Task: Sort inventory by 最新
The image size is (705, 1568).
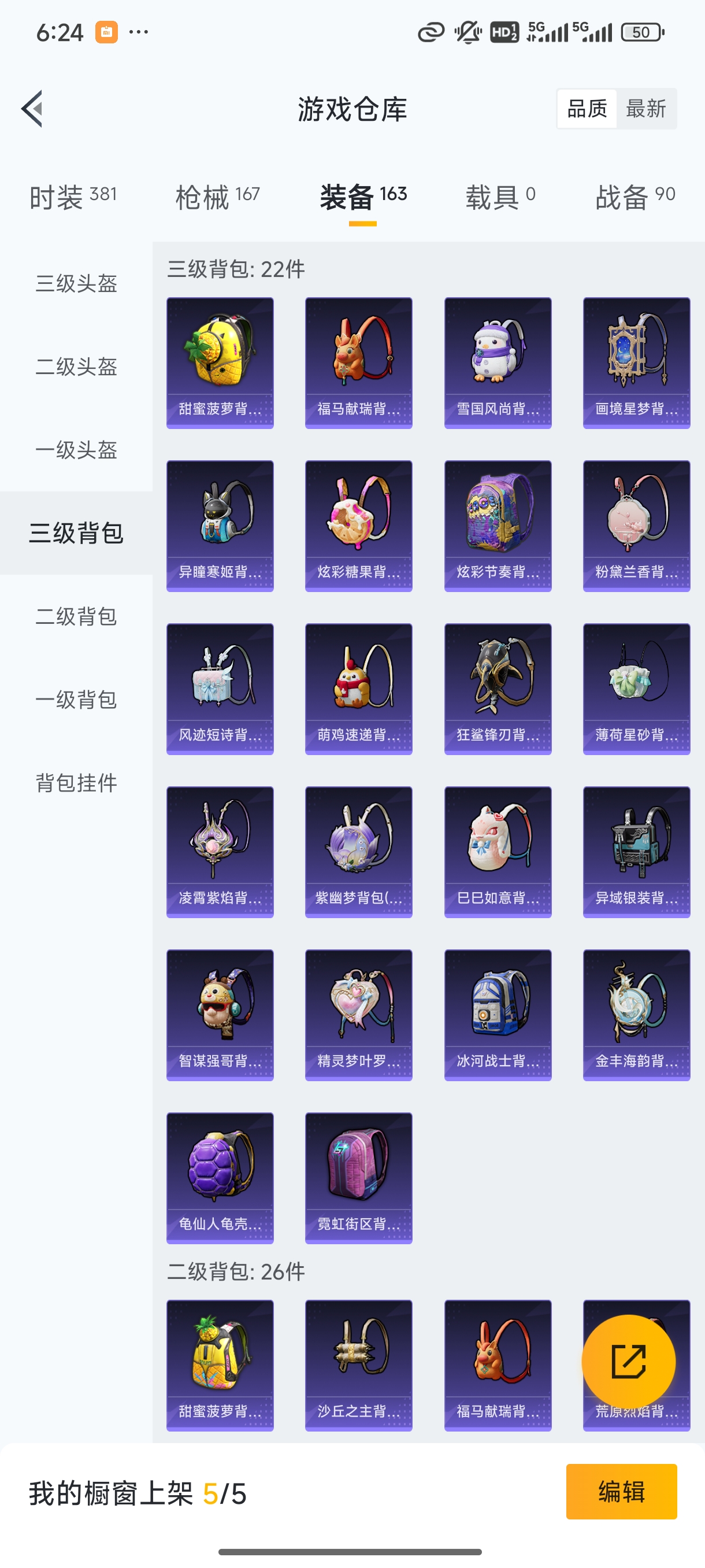Action: click(x=646, y=109)
